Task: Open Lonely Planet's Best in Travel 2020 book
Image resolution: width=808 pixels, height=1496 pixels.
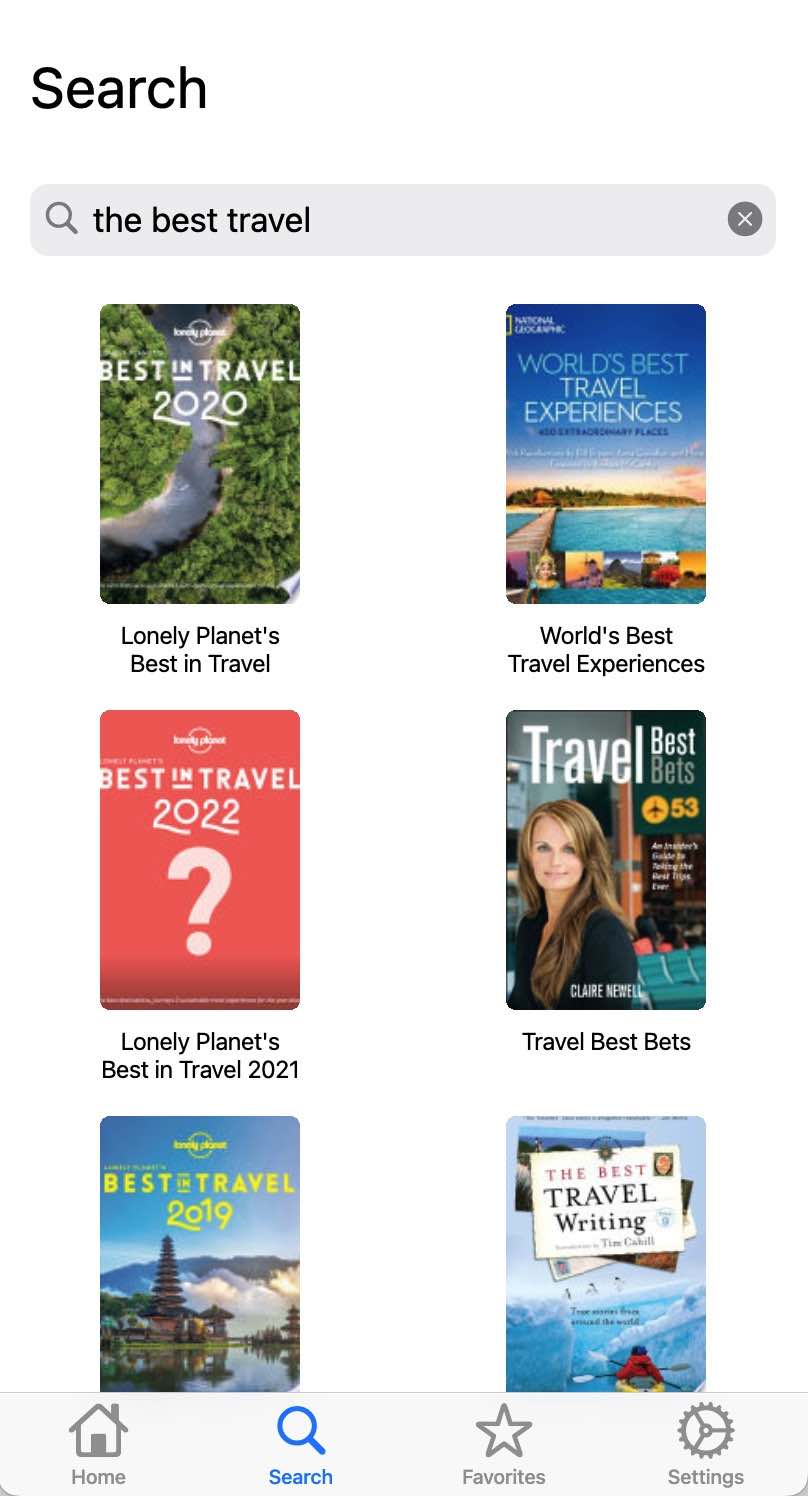Action: click(200, 454)
